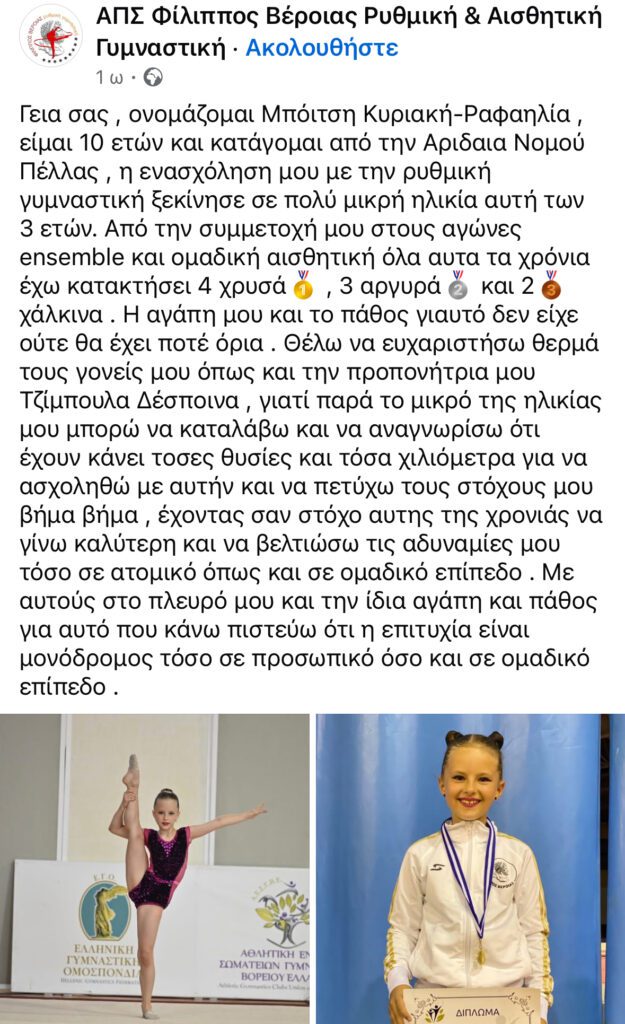Open the photo of girl with medal
Viewport: 625px width, 1024px height.
tap(470, 868)
